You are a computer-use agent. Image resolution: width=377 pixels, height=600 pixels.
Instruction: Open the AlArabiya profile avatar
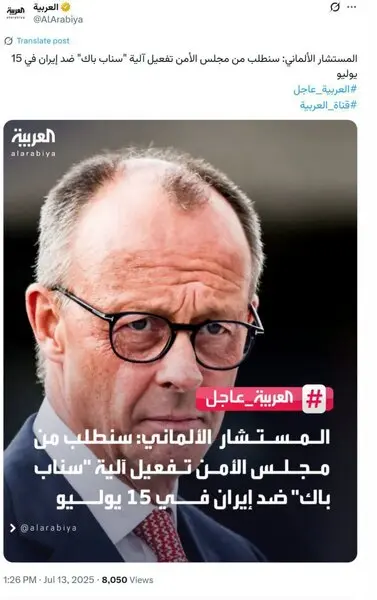click(16, 13)
